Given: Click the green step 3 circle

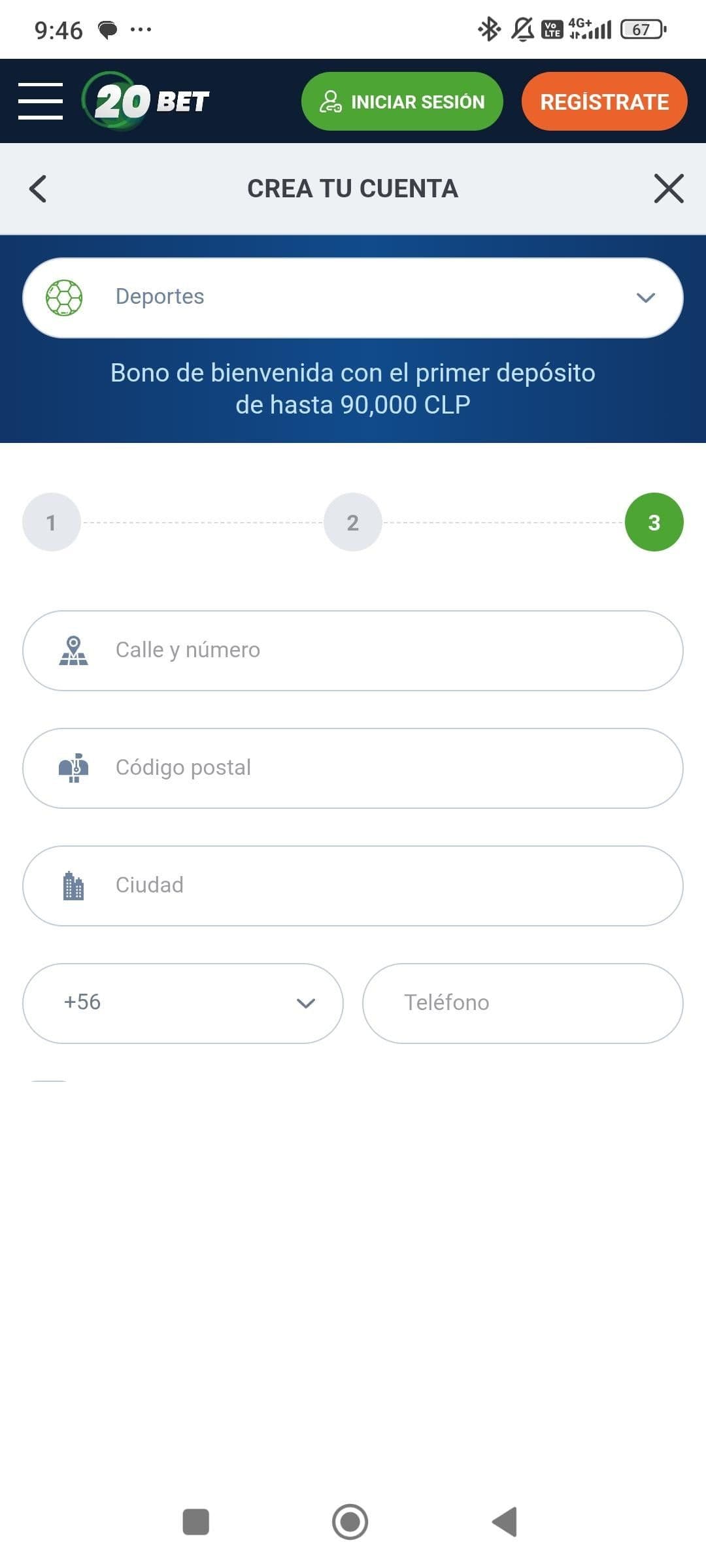Looking at the screenshot, I should [x=654, y=521].
